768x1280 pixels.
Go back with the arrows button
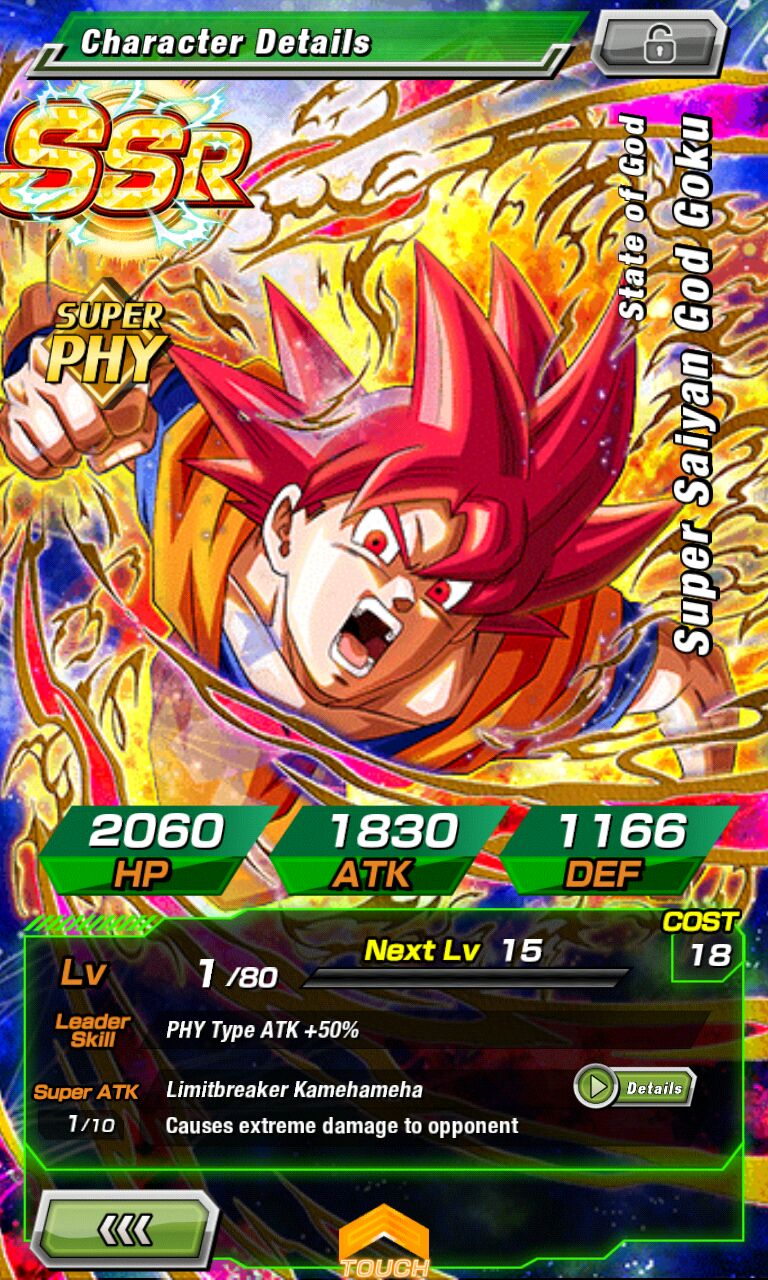[x=125, y=1228]
